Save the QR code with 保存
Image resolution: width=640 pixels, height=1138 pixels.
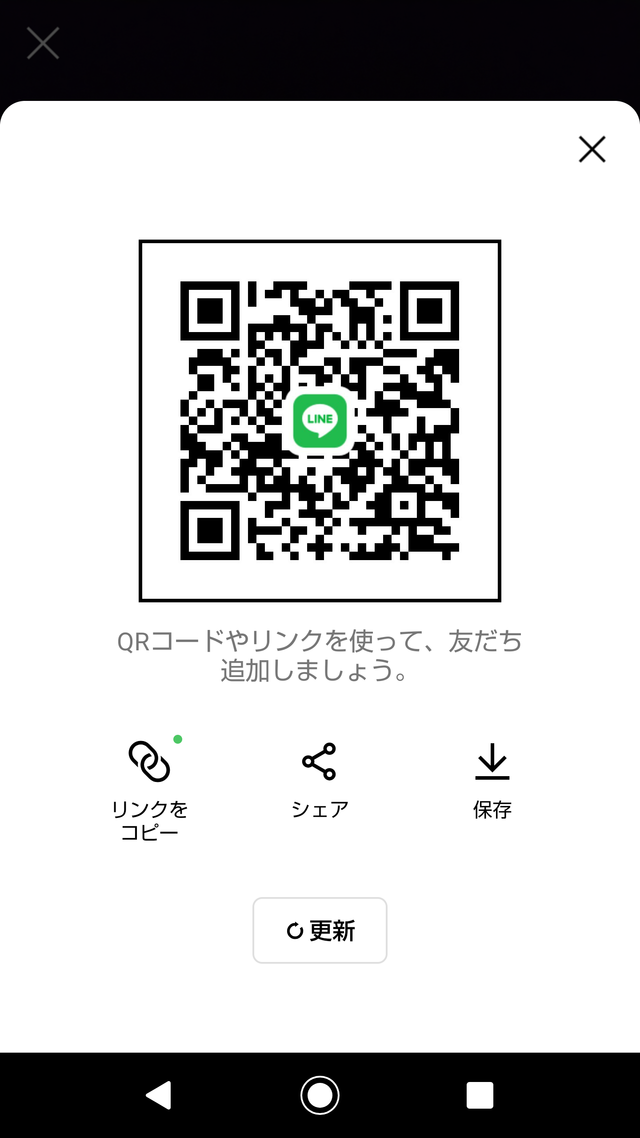point(492,780)
